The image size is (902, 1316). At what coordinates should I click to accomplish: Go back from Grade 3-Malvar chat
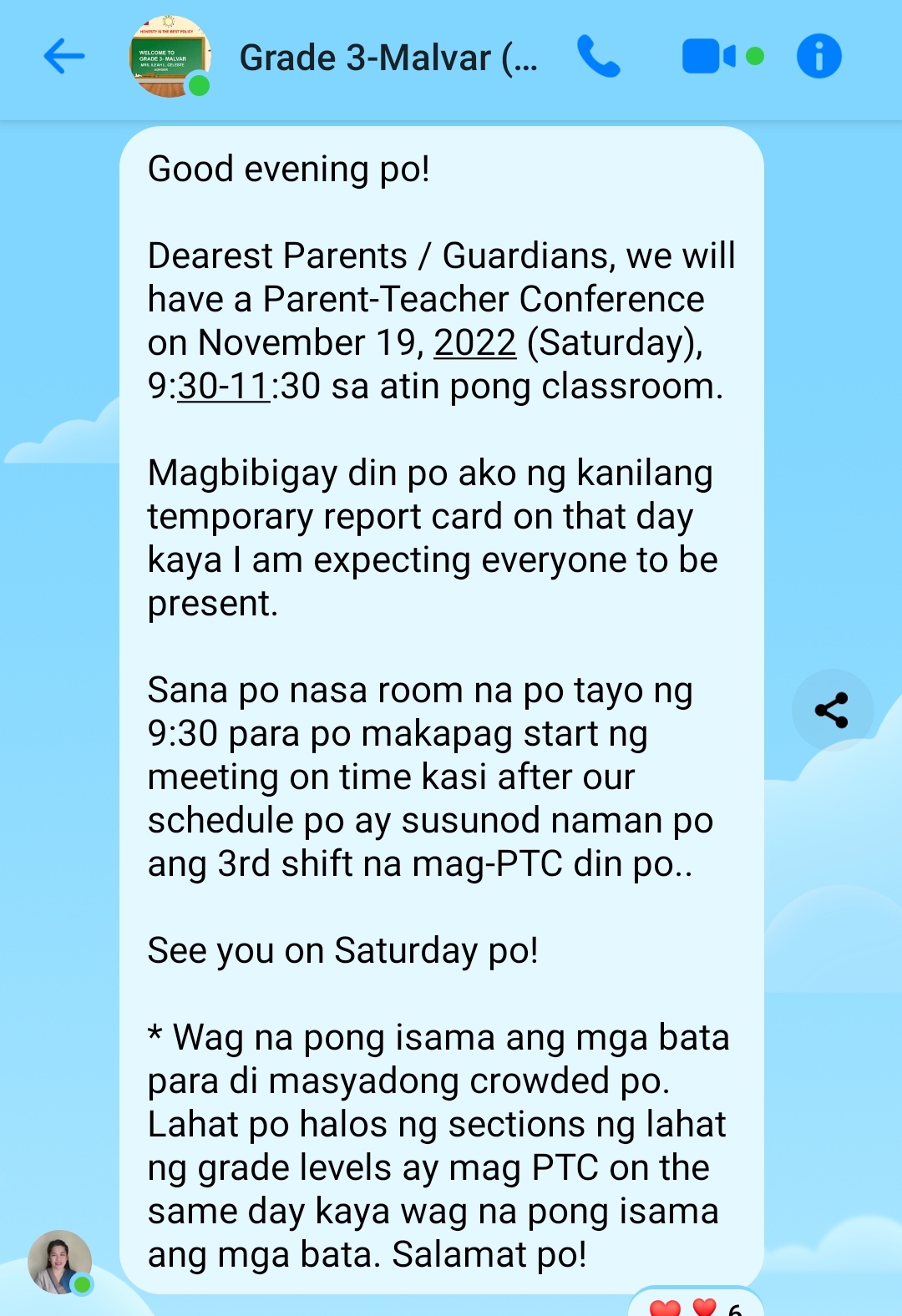[x=63, y=57]
